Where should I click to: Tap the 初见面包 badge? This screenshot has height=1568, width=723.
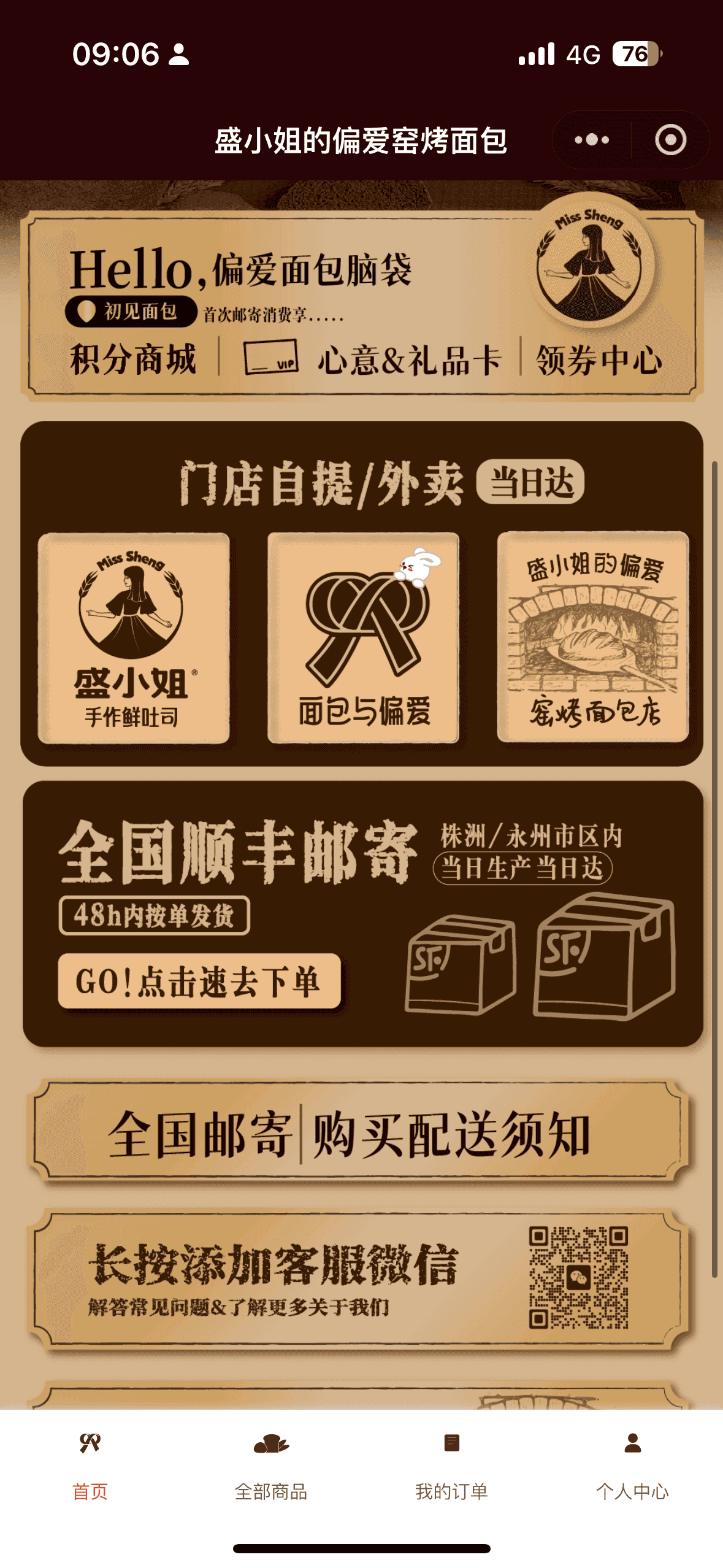point(131,312)
